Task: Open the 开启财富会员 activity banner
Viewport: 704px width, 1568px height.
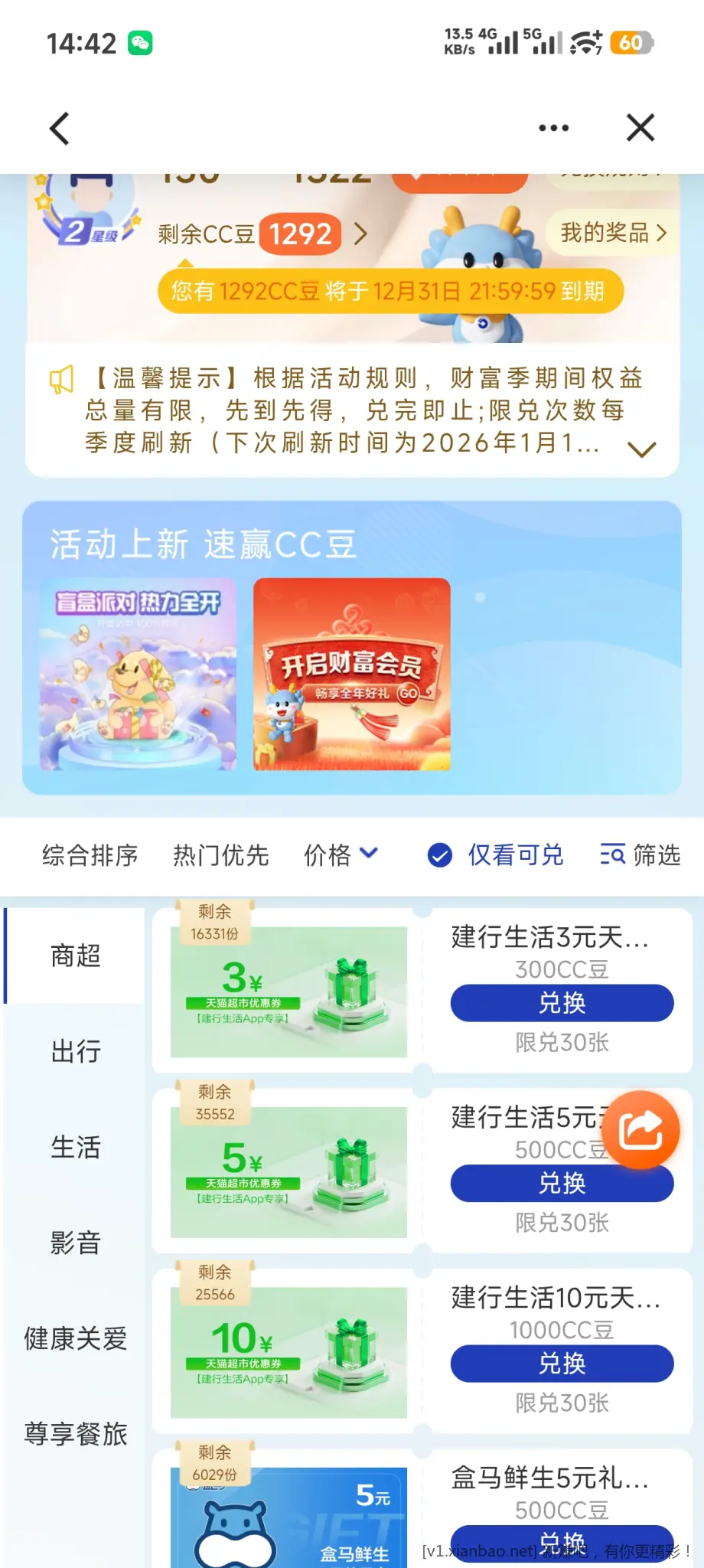Action: [350, 676]
